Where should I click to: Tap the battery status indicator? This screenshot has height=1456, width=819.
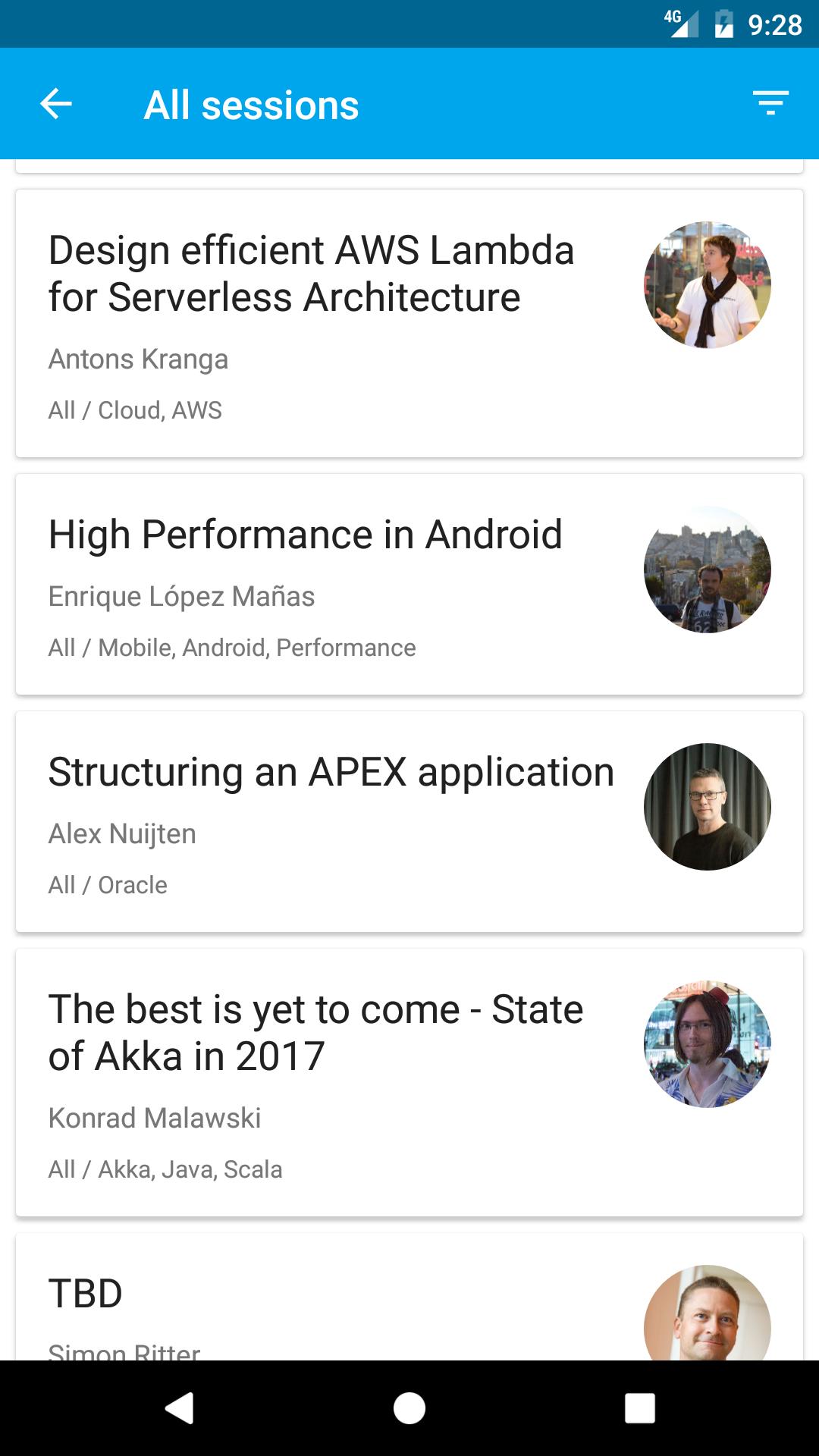(x=723, y=24)
